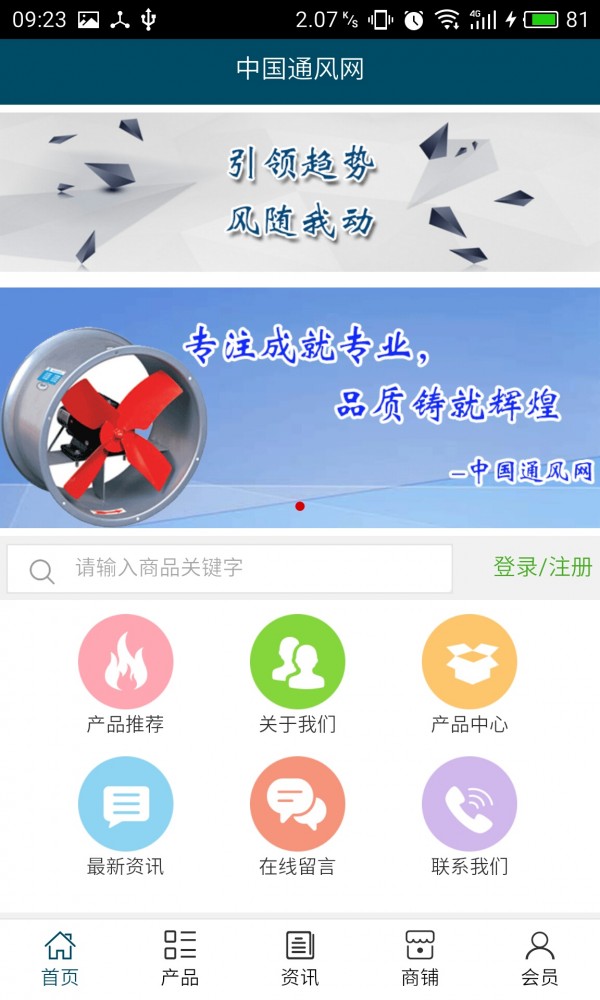Open the fan promotional banner
This screenshot has height=1000, width=600.
(x=300, y=408)
